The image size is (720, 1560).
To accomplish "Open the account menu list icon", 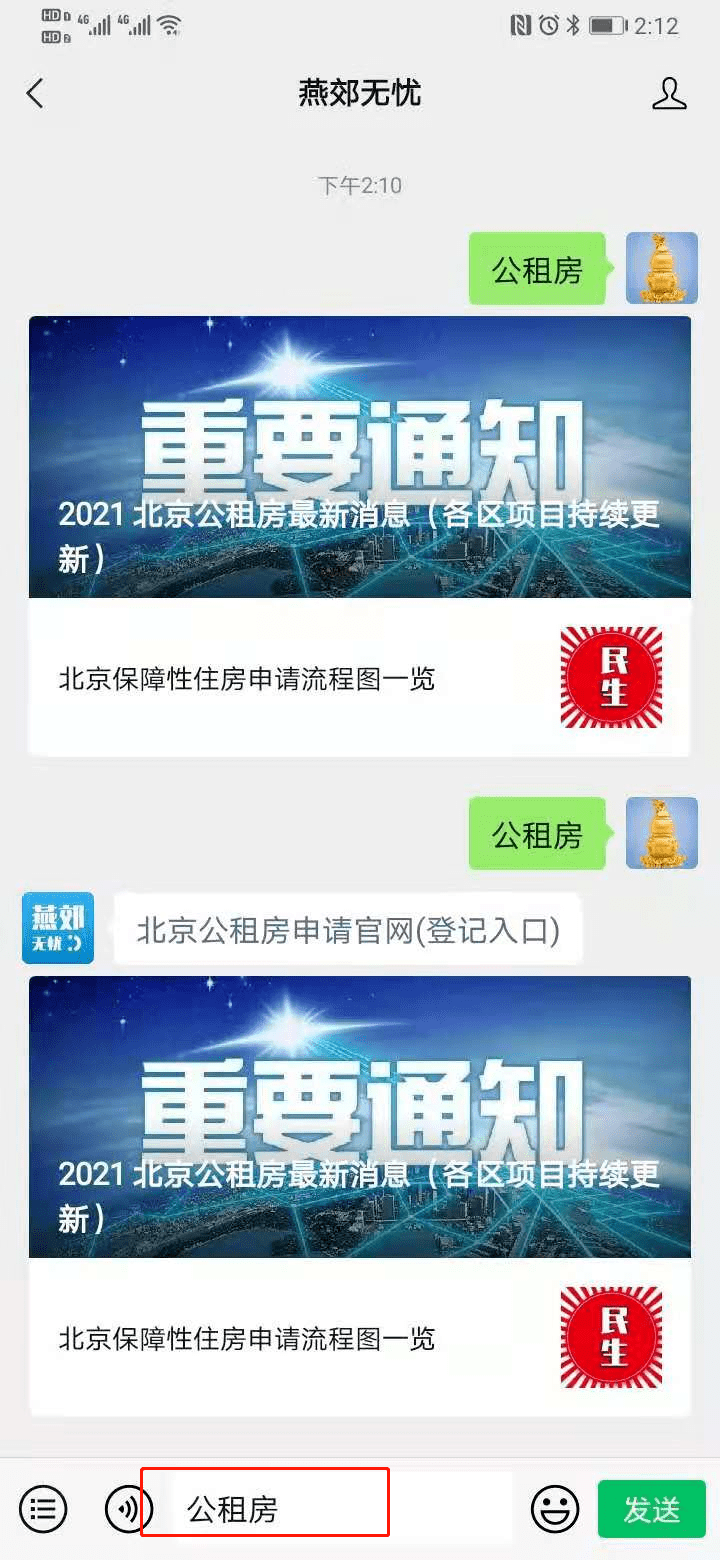I will 44,1508.
